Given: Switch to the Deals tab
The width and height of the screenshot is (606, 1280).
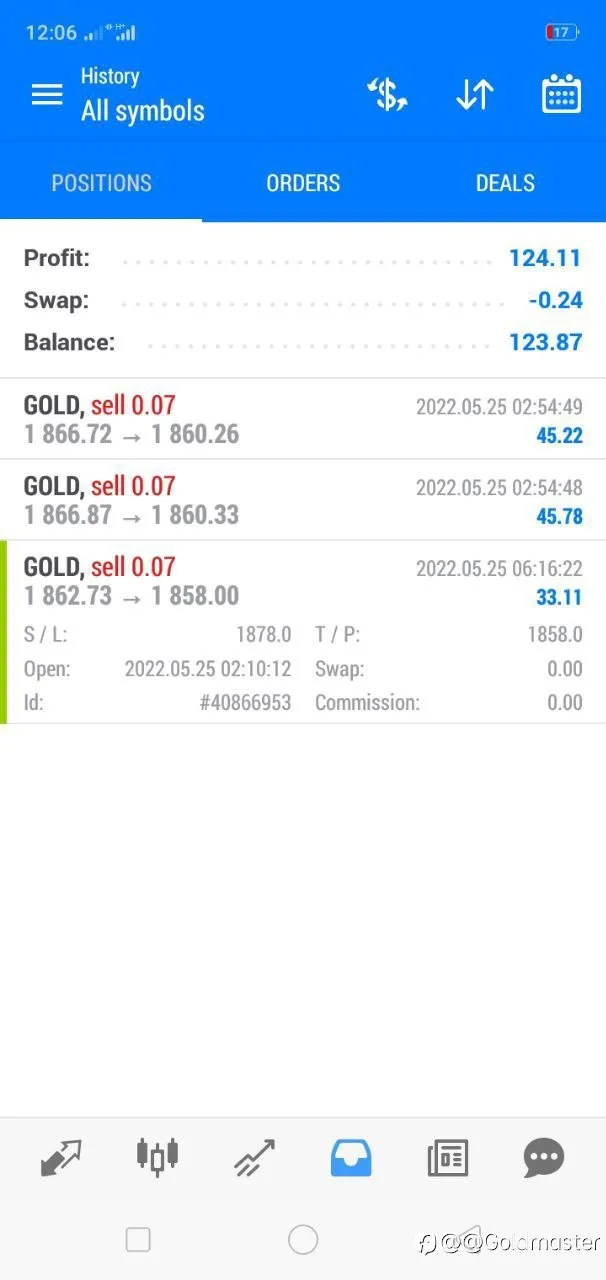Looking at the screenshot, I should (x=505, y=182).
